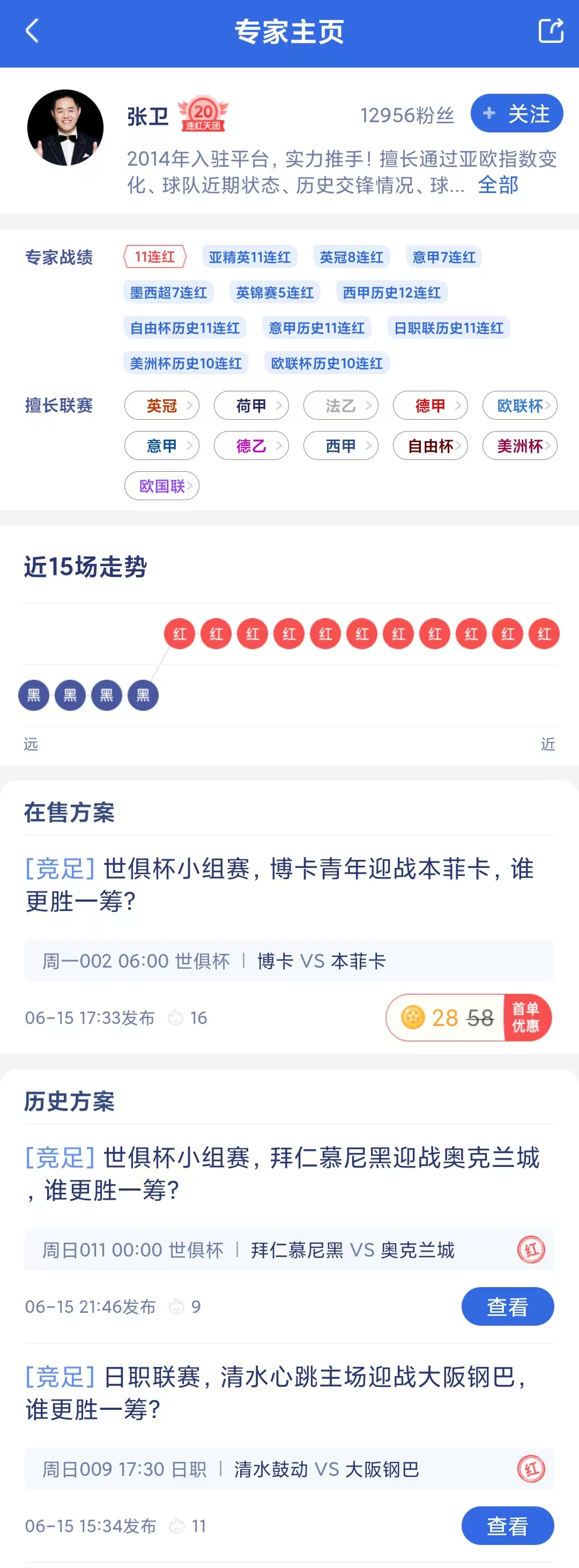Open the profile photo of 张卫
579x1568 pixels.
coord(65,128)
